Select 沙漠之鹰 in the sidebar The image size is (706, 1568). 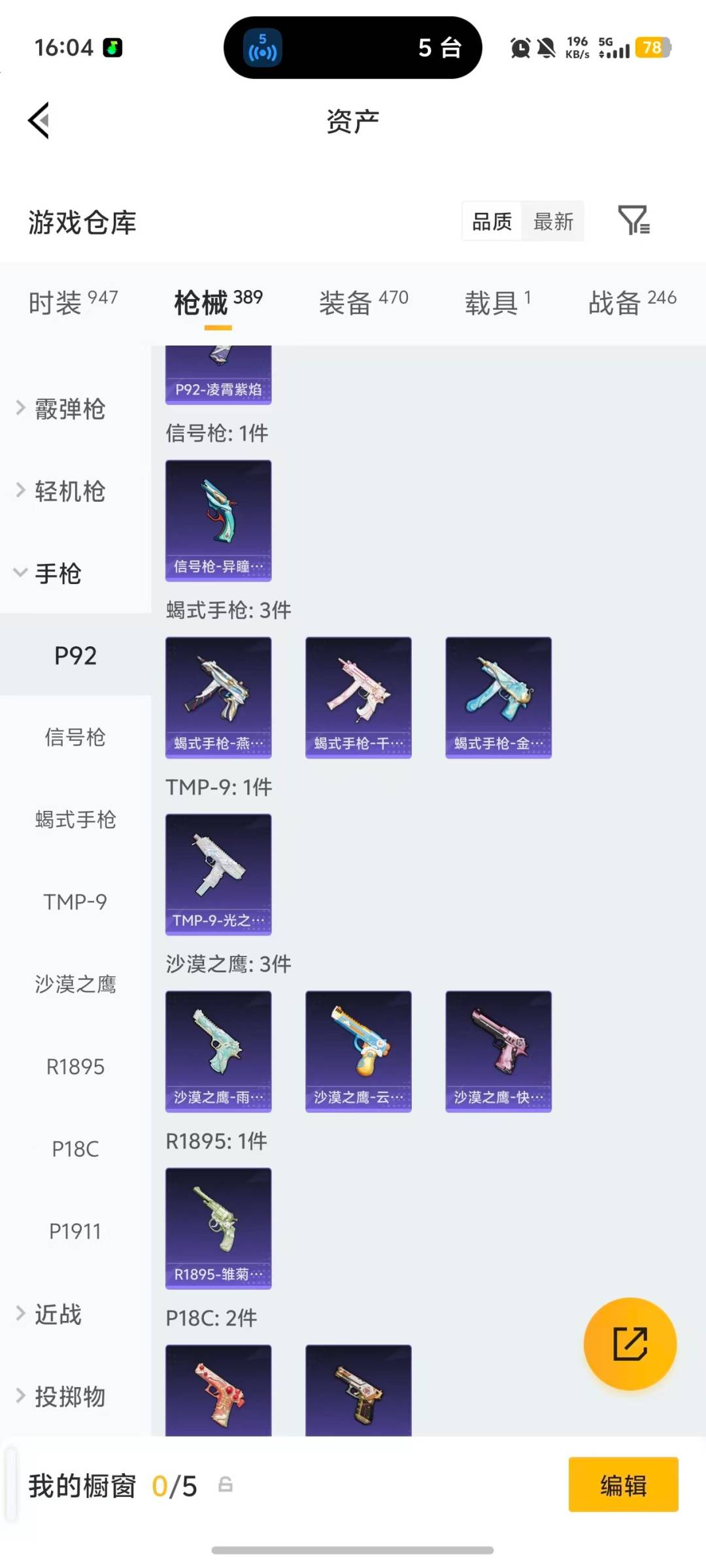(76, 984)
